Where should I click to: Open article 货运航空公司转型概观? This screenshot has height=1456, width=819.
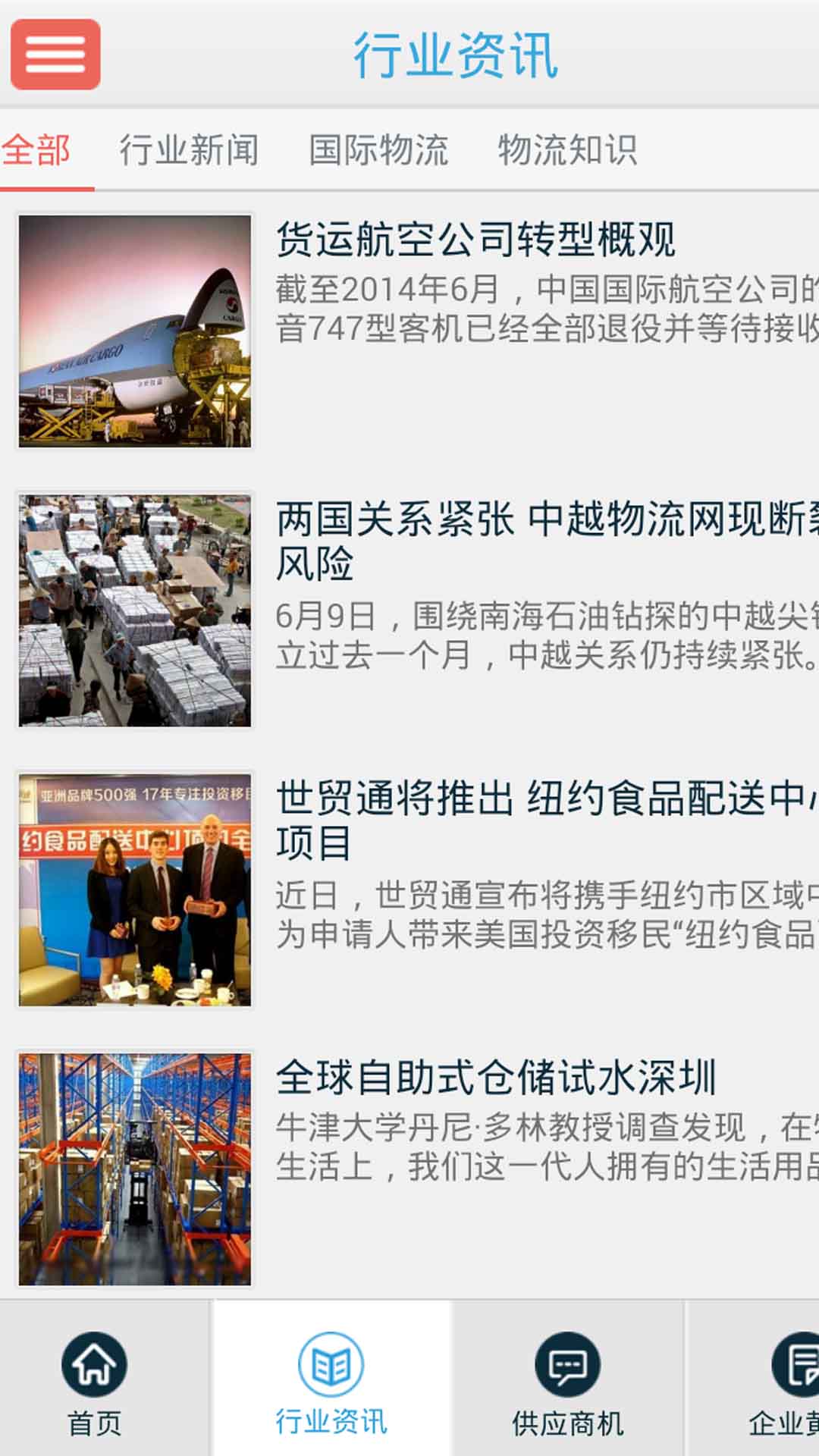[475, 240]
